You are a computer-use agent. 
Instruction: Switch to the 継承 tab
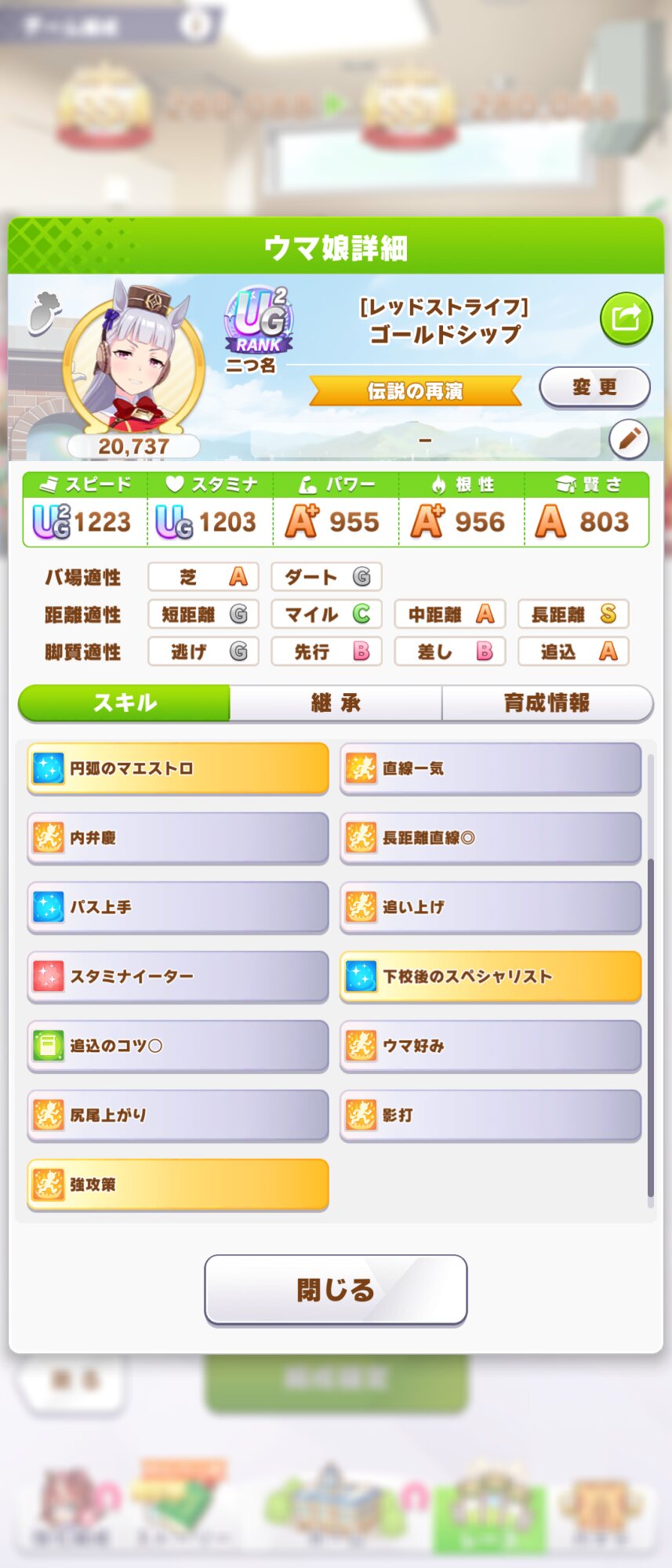tap(336, 702)
